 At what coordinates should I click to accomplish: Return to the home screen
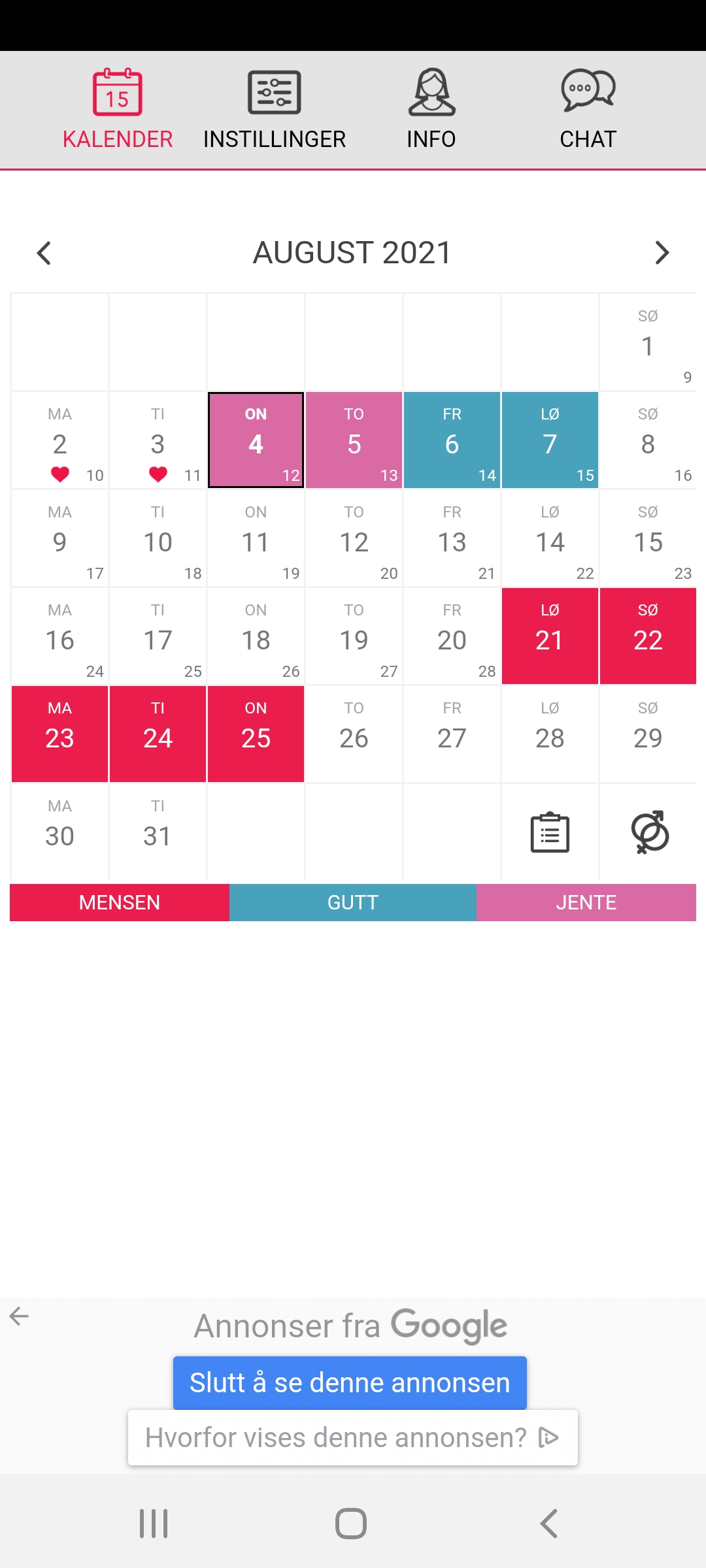351,1524
